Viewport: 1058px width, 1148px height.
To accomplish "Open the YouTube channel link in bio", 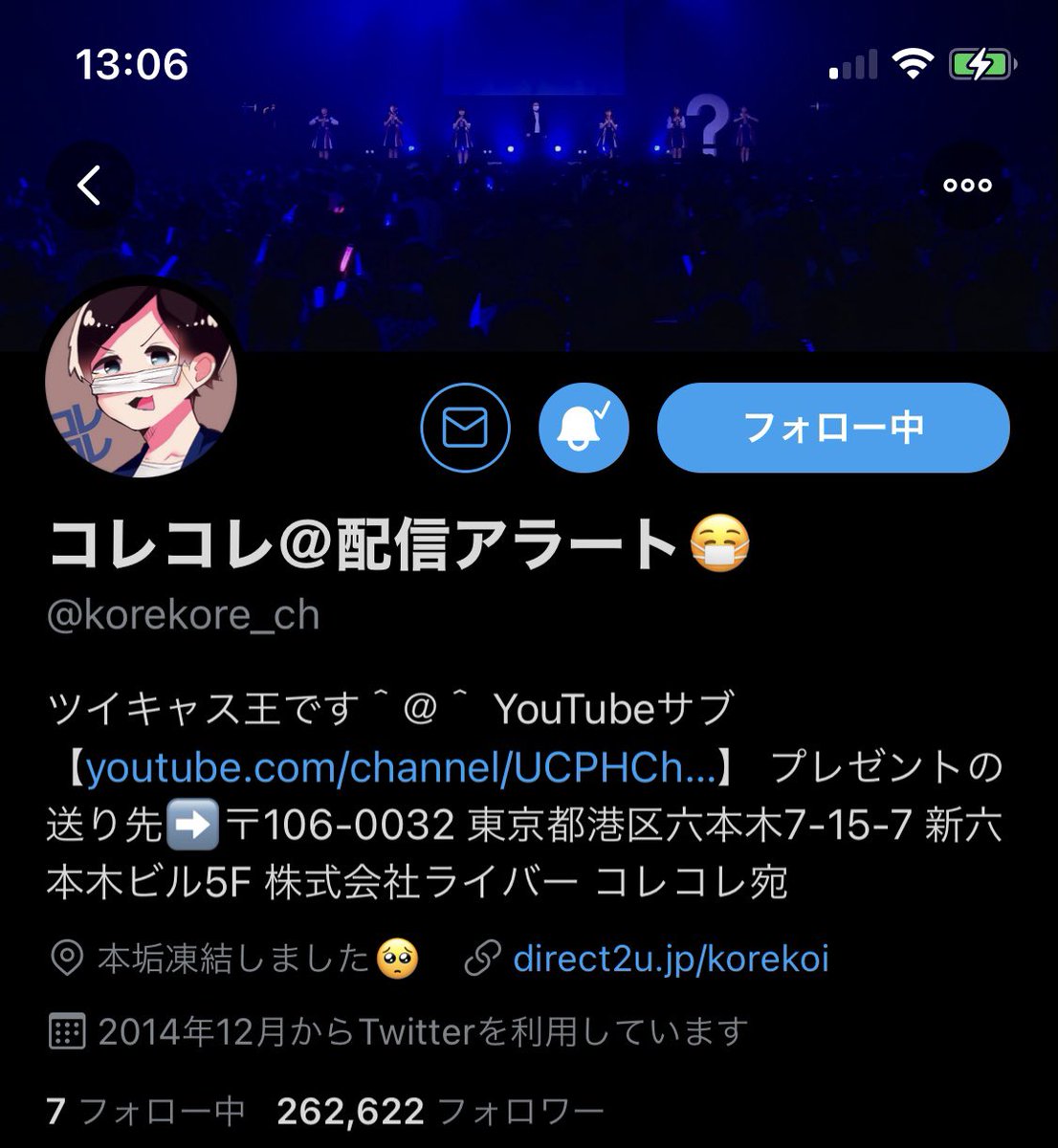I will pyautogui.click(x=401, y=766).
